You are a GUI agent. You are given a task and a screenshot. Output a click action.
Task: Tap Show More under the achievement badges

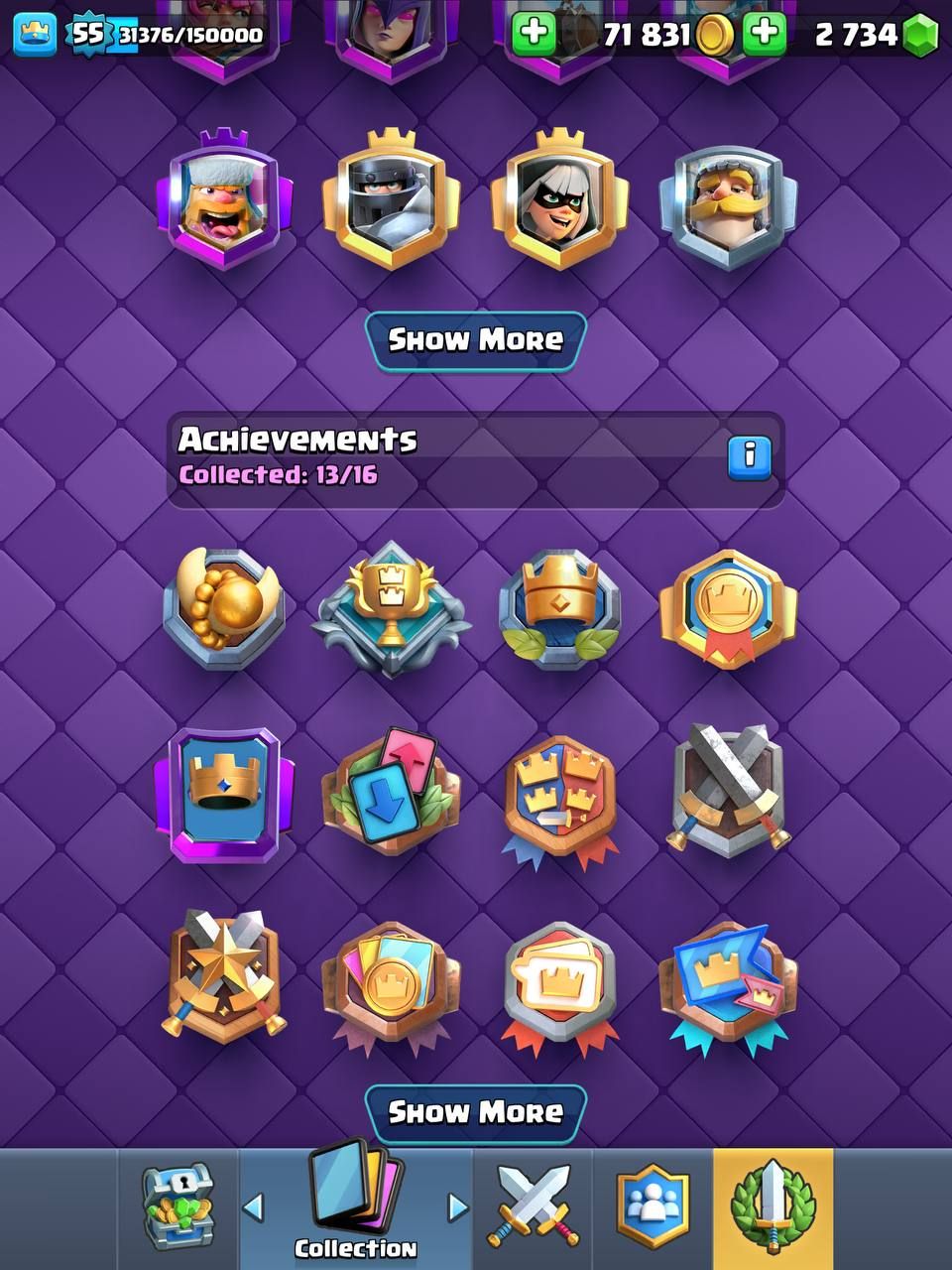tap(475, 1112)
